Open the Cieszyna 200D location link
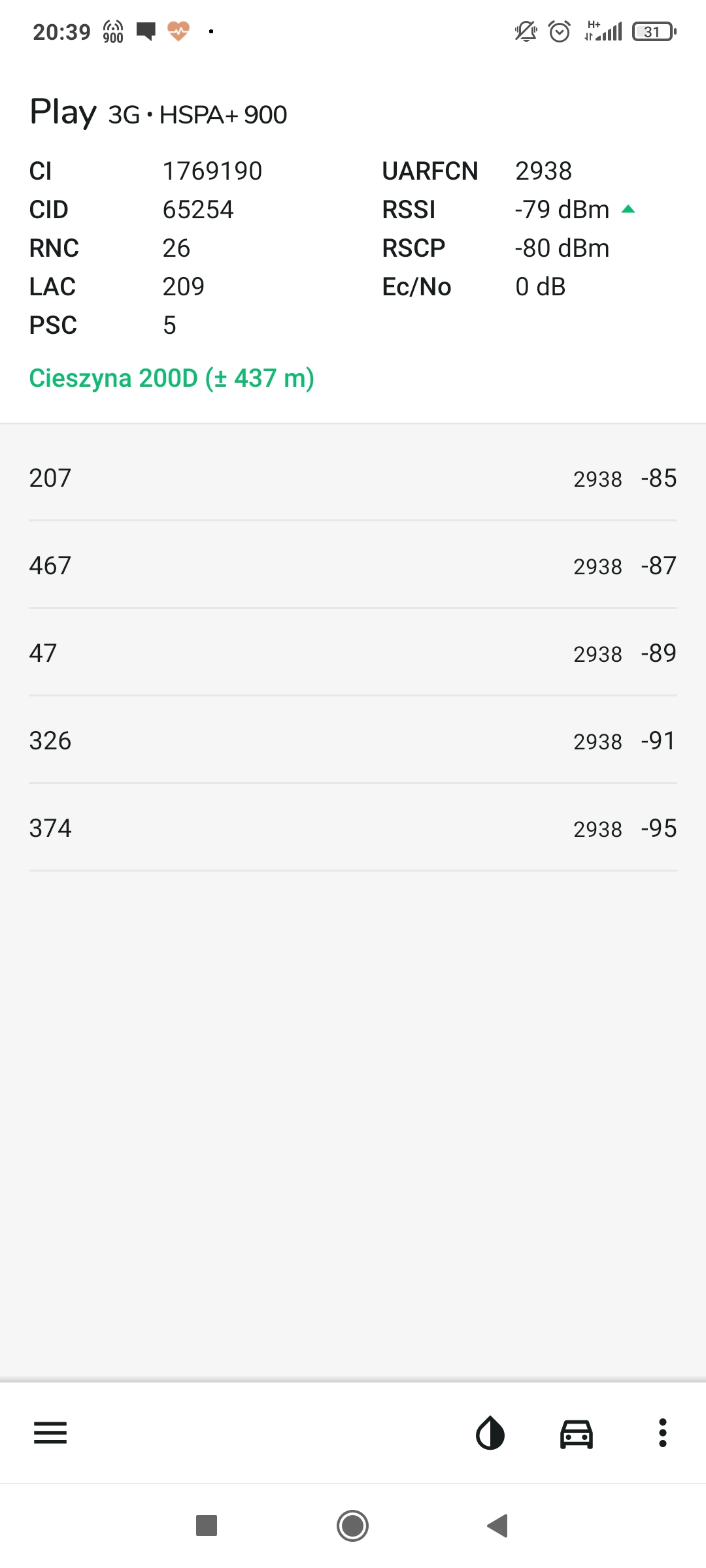The image size is (706, 1568). click(172, 378)
